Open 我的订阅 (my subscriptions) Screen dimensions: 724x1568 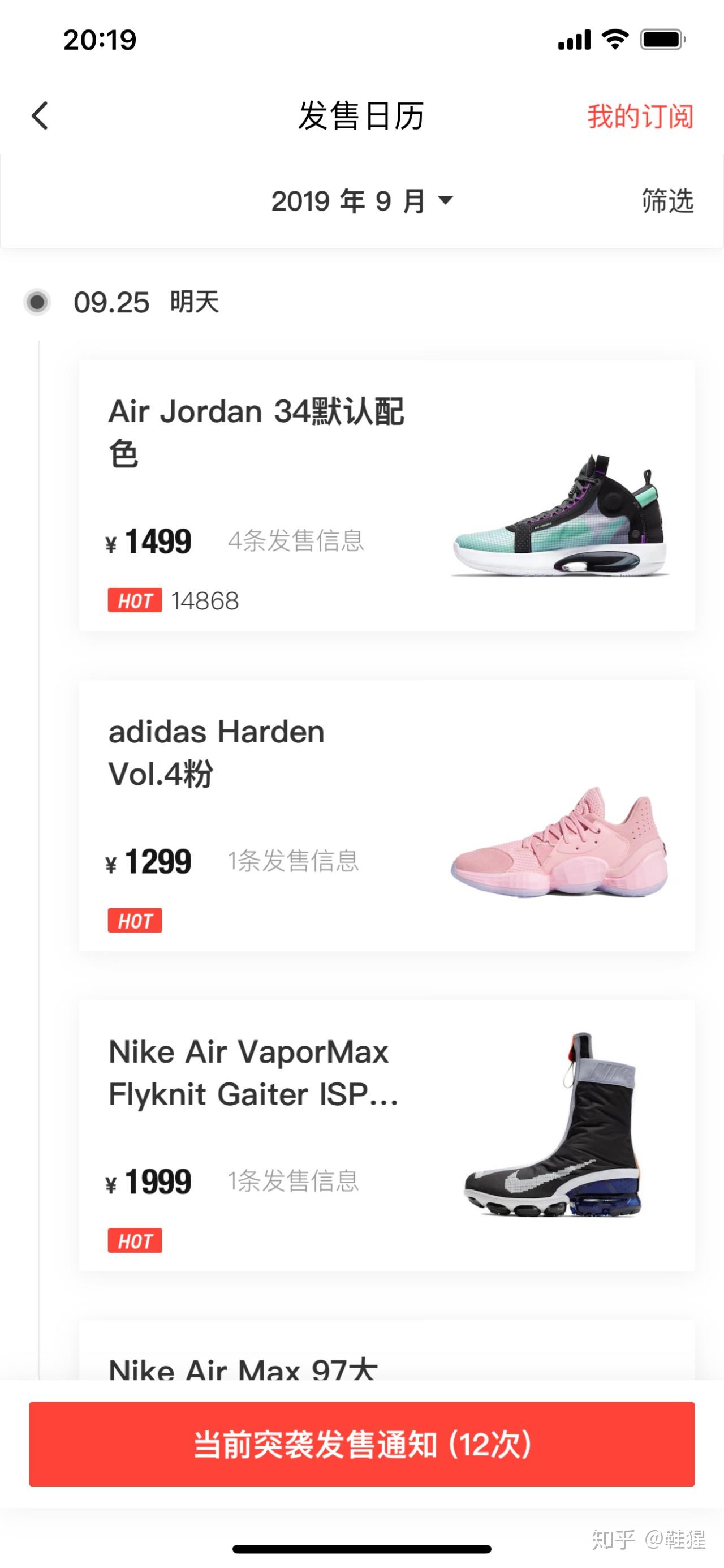[639, 116]
